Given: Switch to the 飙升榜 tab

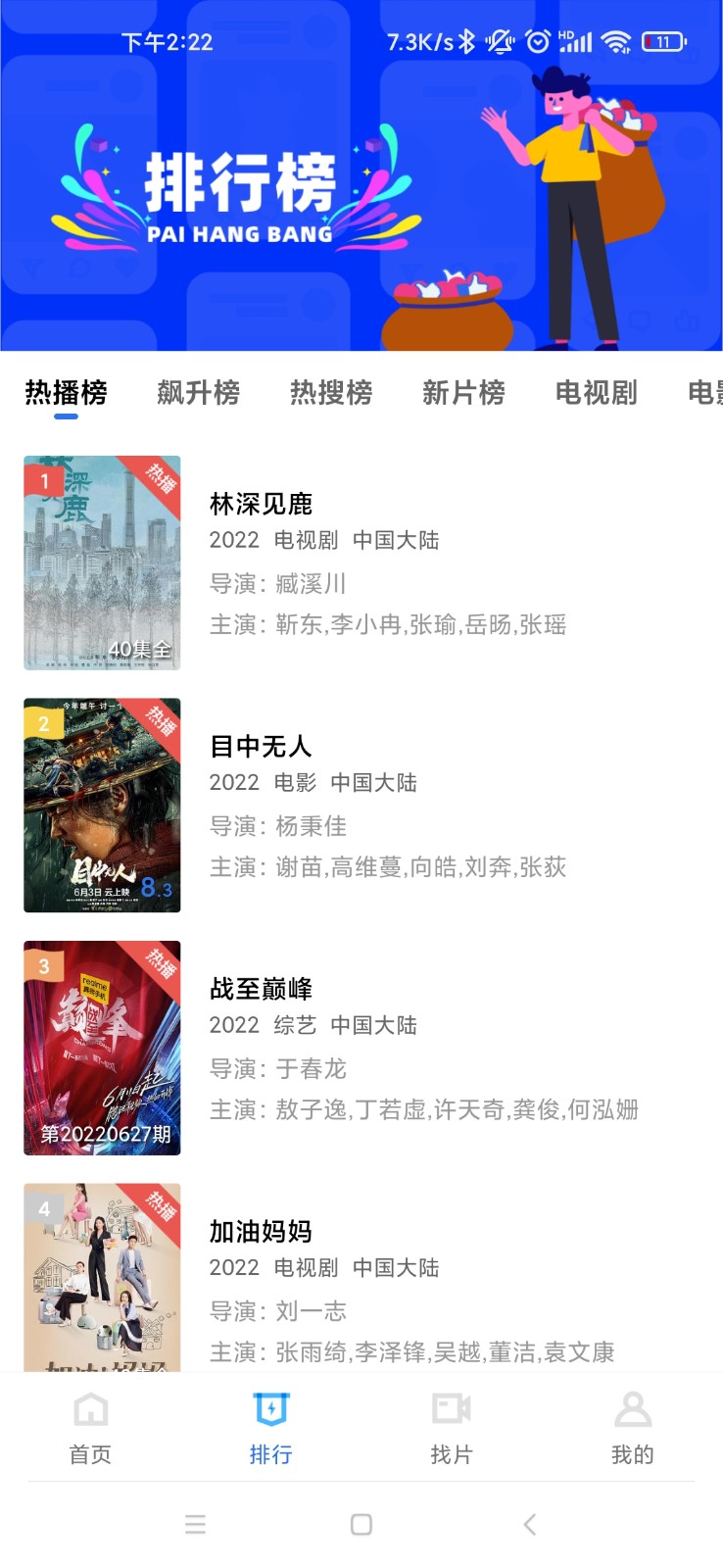Looking at the screenshot, I should pyautogui.click(x=198, y=392).
